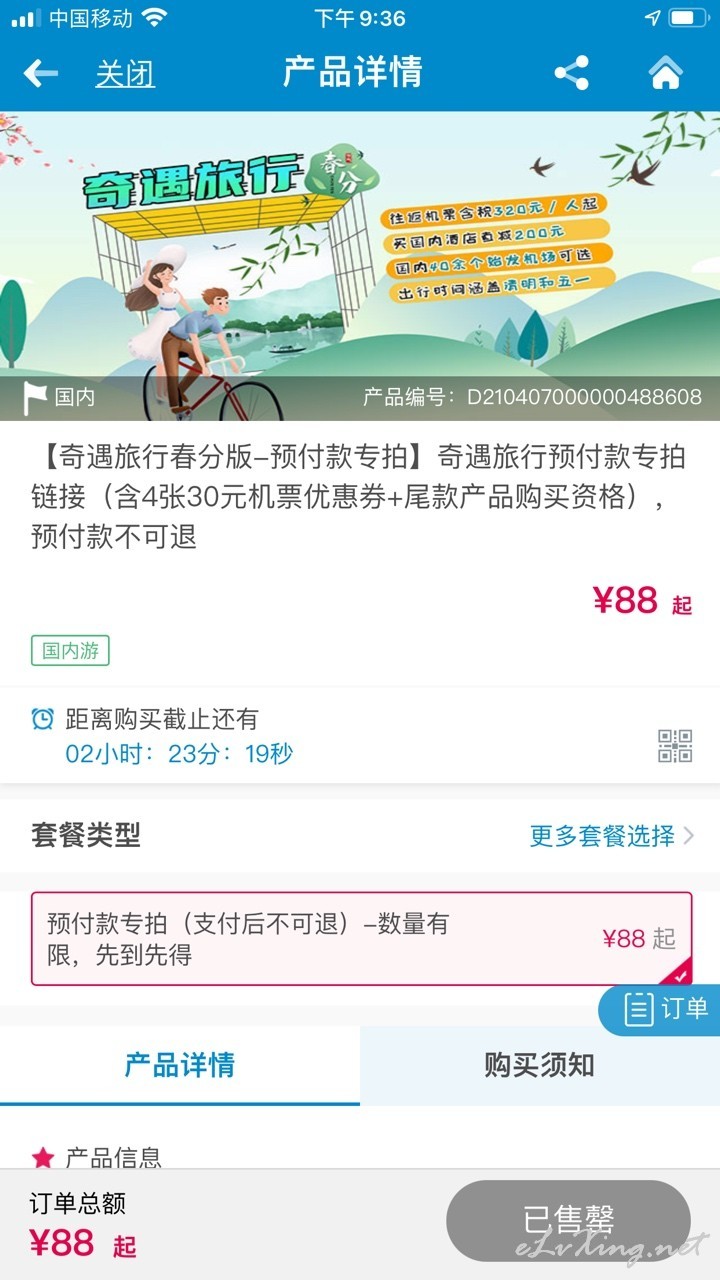The height and width of the screenshot is (1280, 720).
Task: Open the 奇遇旅行 banner image
Action: [x=360, y=265]
